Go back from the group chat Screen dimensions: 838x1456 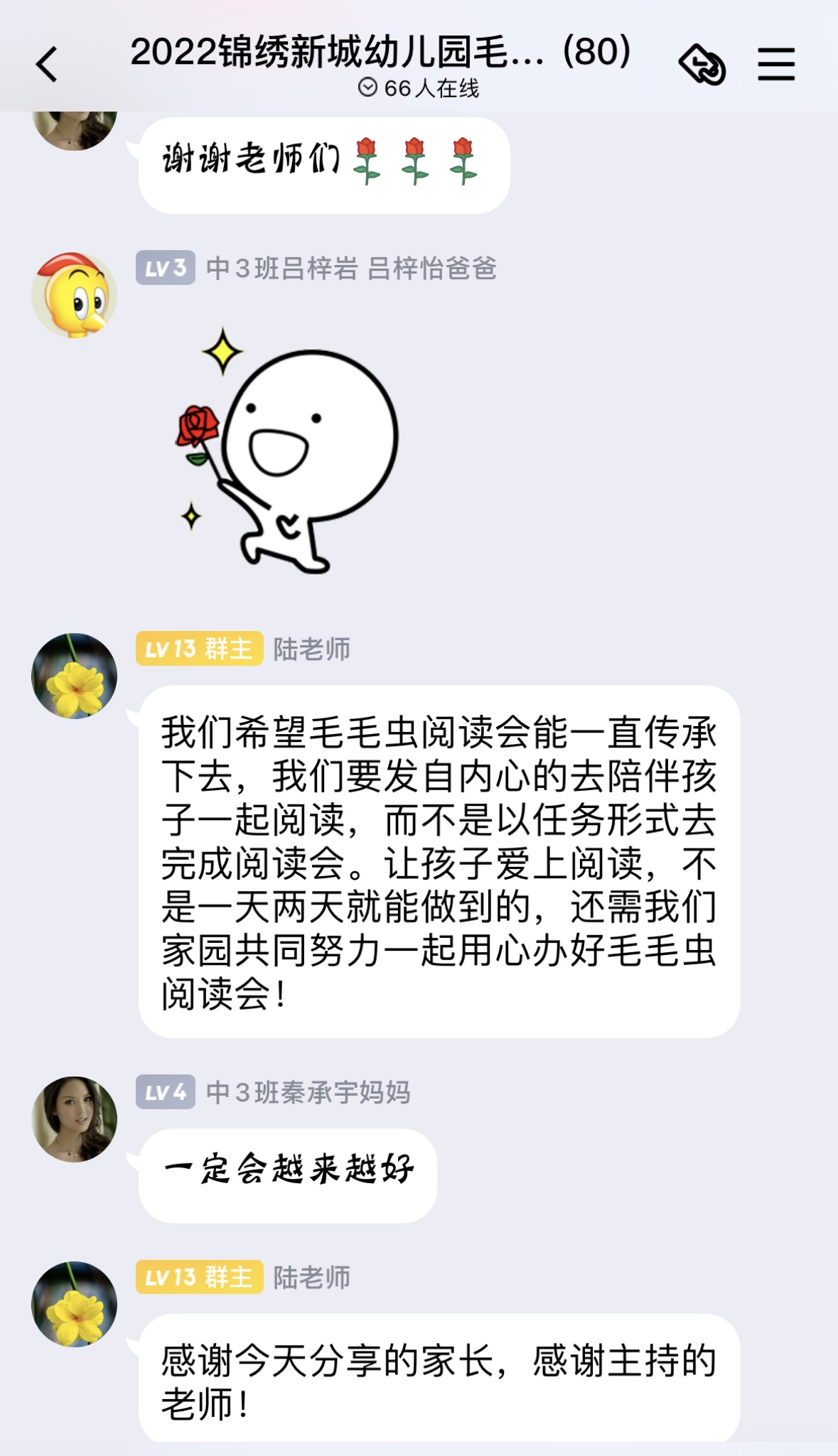click(47, 65)
